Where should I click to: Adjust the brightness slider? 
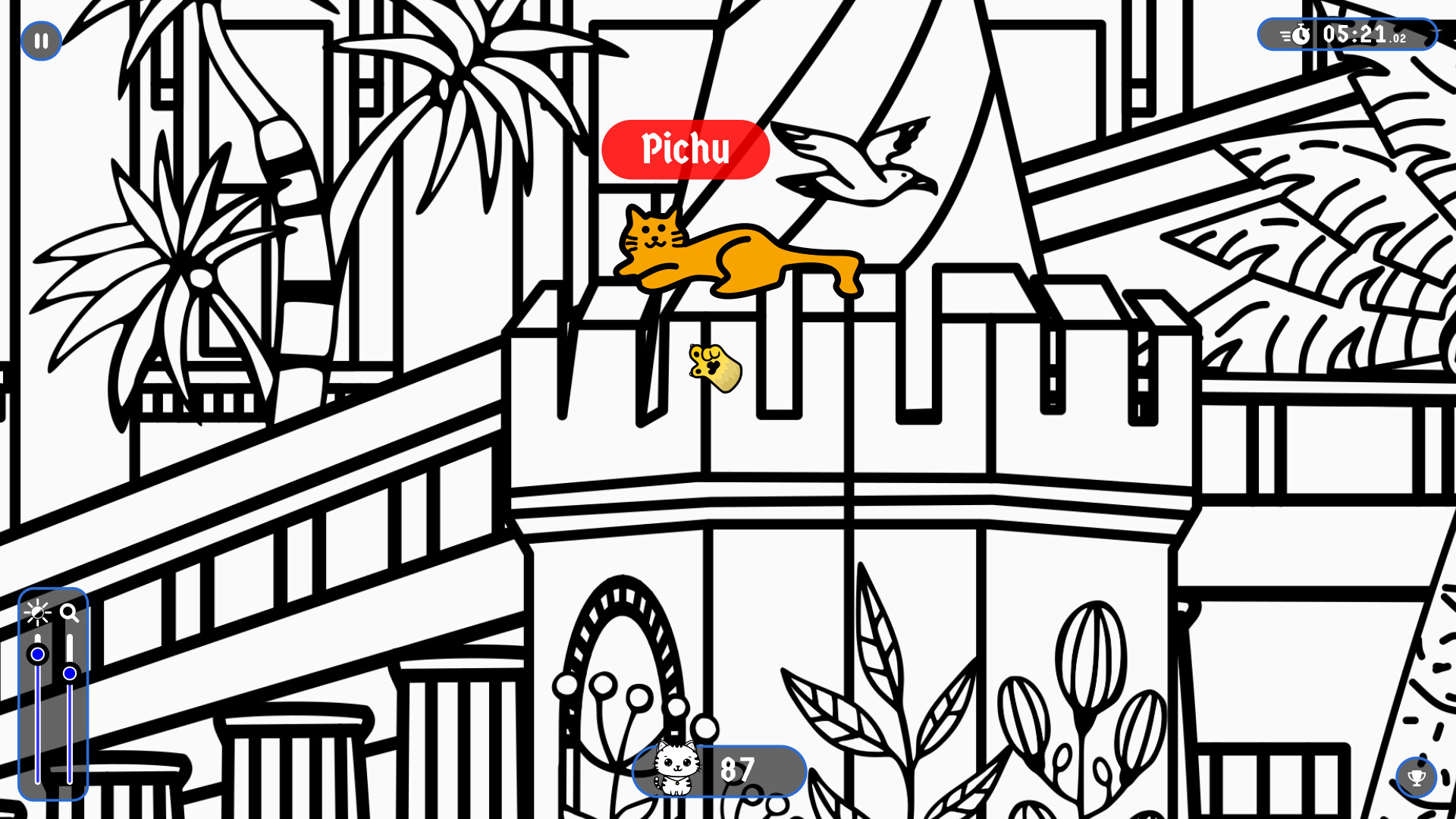(38, 654)
